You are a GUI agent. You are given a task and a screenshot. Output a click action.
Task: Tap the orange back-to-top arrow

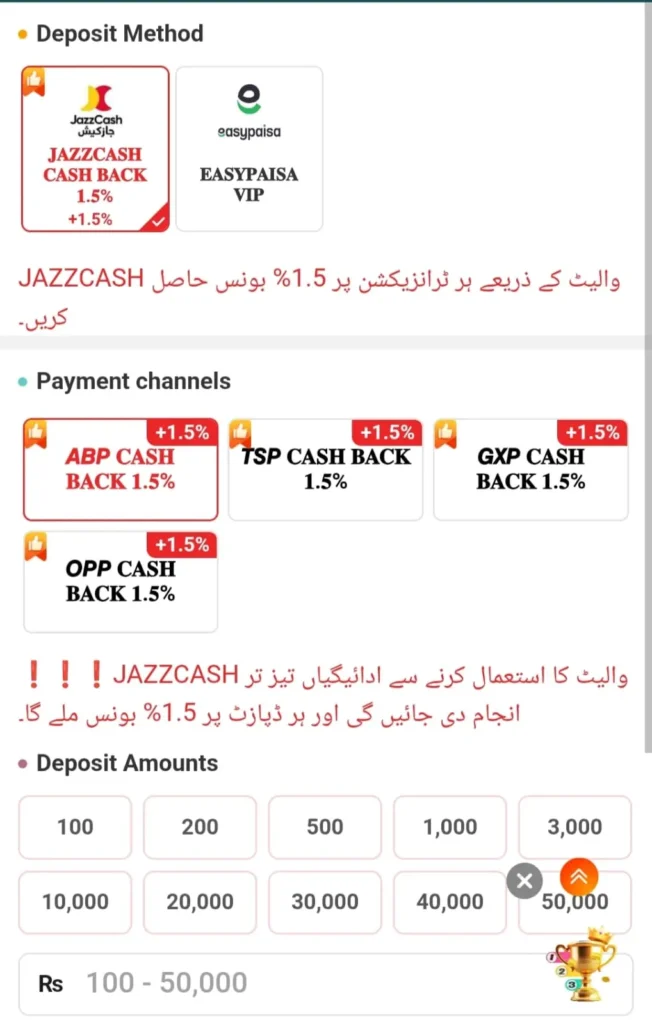click(x=579, y=877)
